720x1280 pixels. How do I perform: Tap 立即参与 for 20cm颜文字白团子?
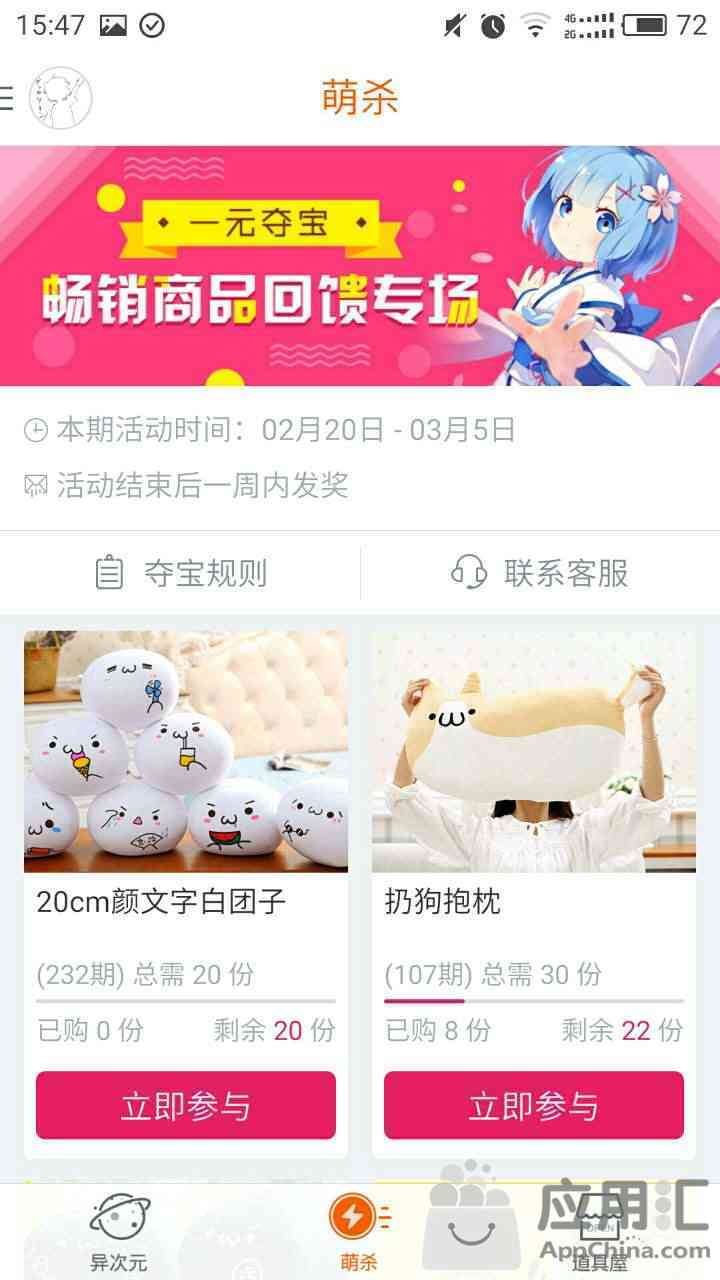coord(186,1105)
